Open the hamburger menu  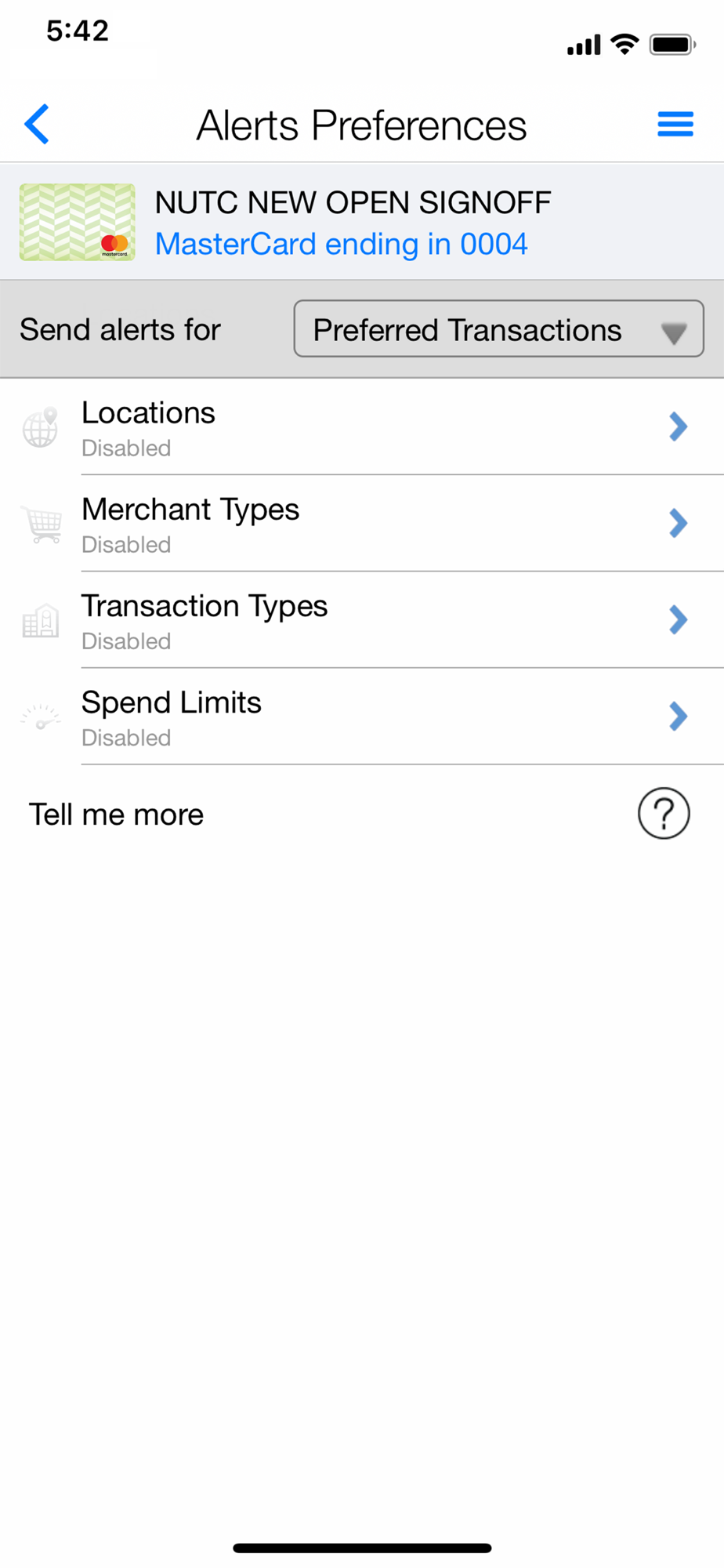click(x=675, y=124)
